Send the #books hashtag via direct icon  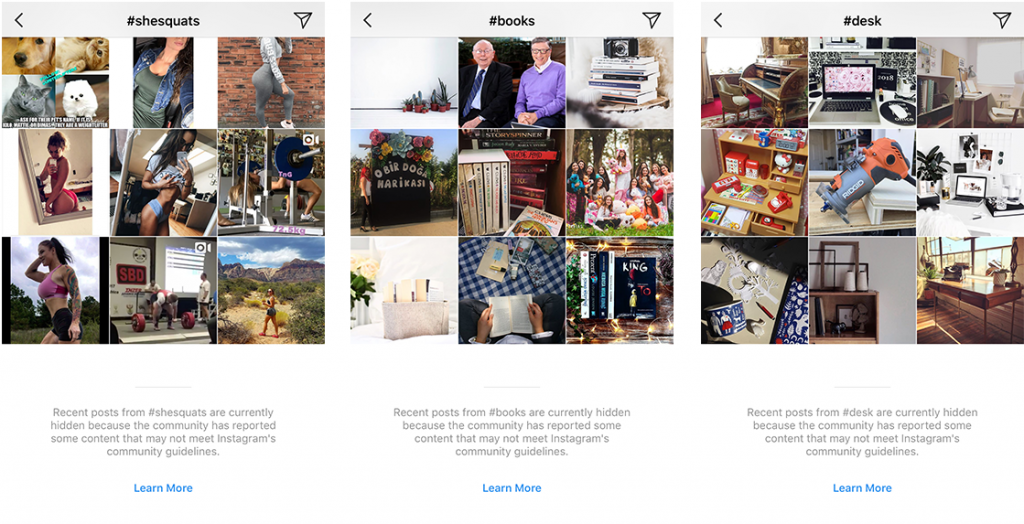click(651, 20)
